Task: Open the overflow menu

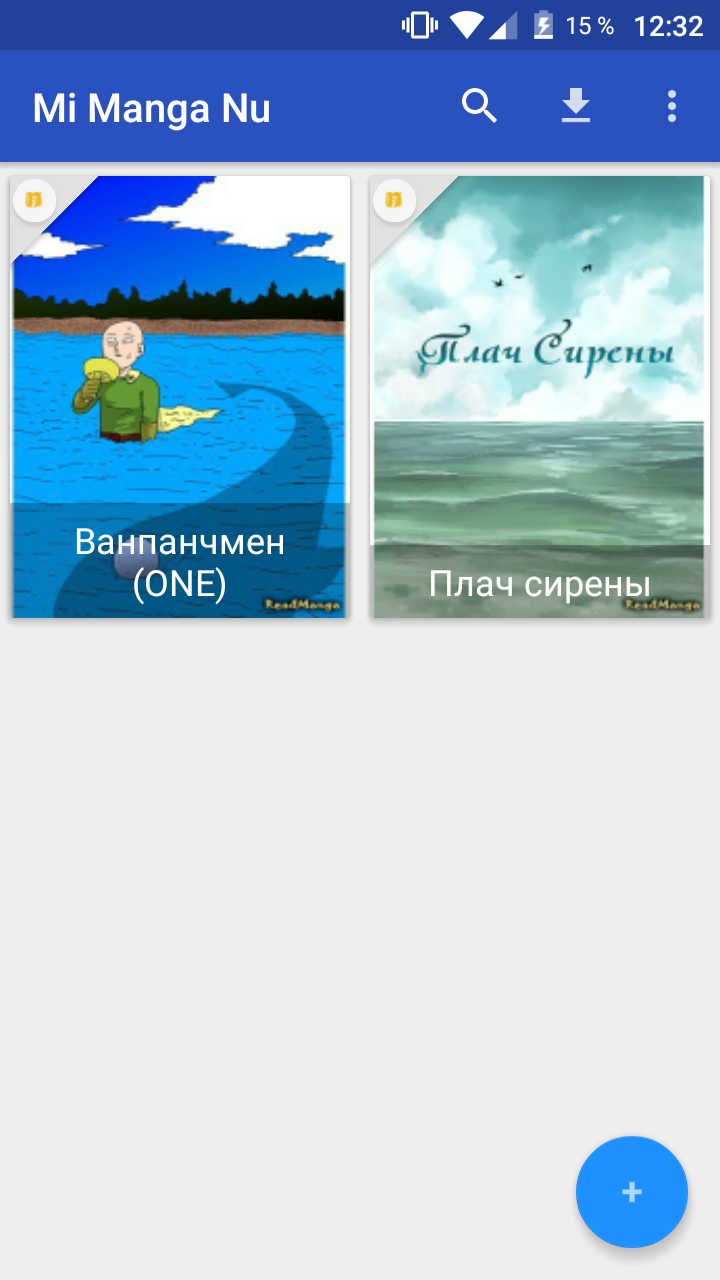Action: pos(672,106)
